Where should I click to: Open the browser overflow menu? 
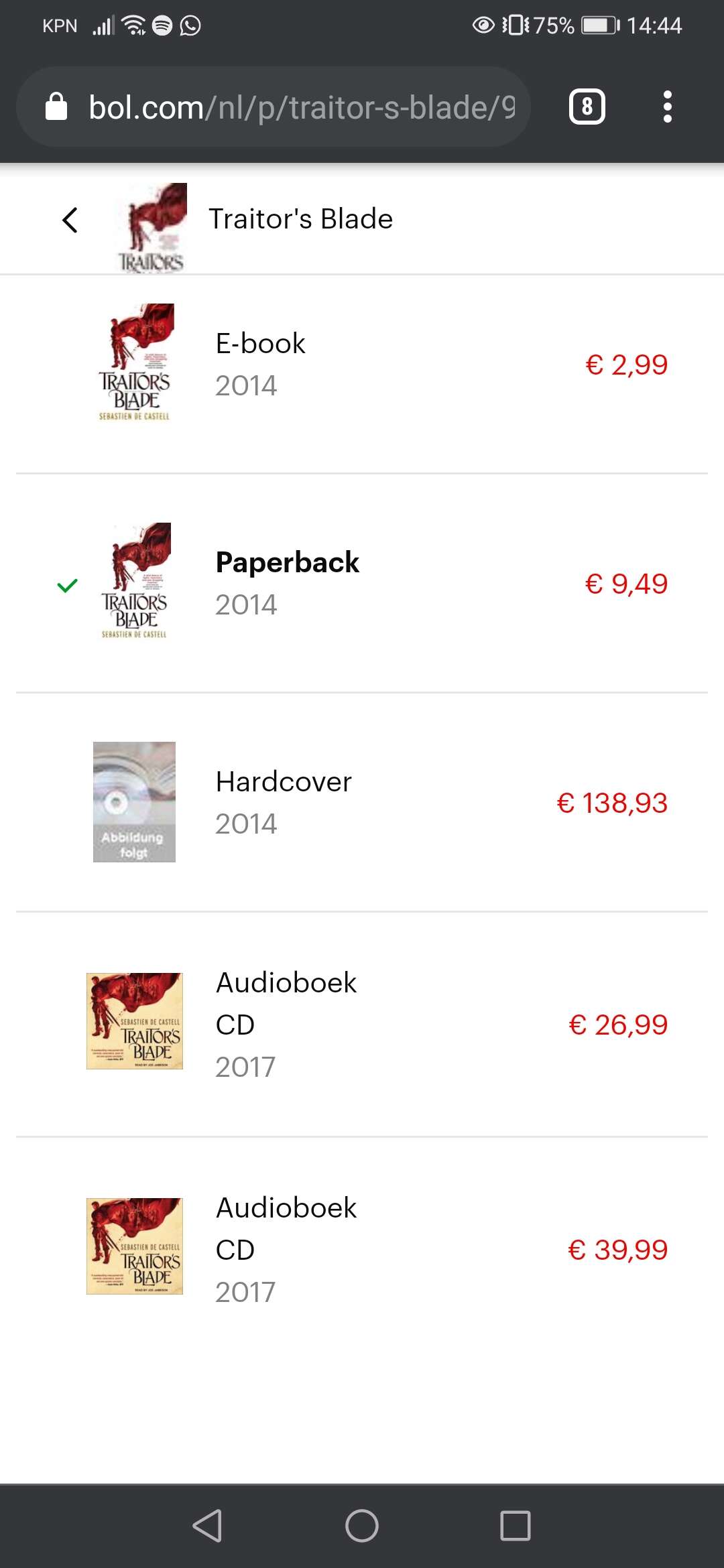coord(667,107)
